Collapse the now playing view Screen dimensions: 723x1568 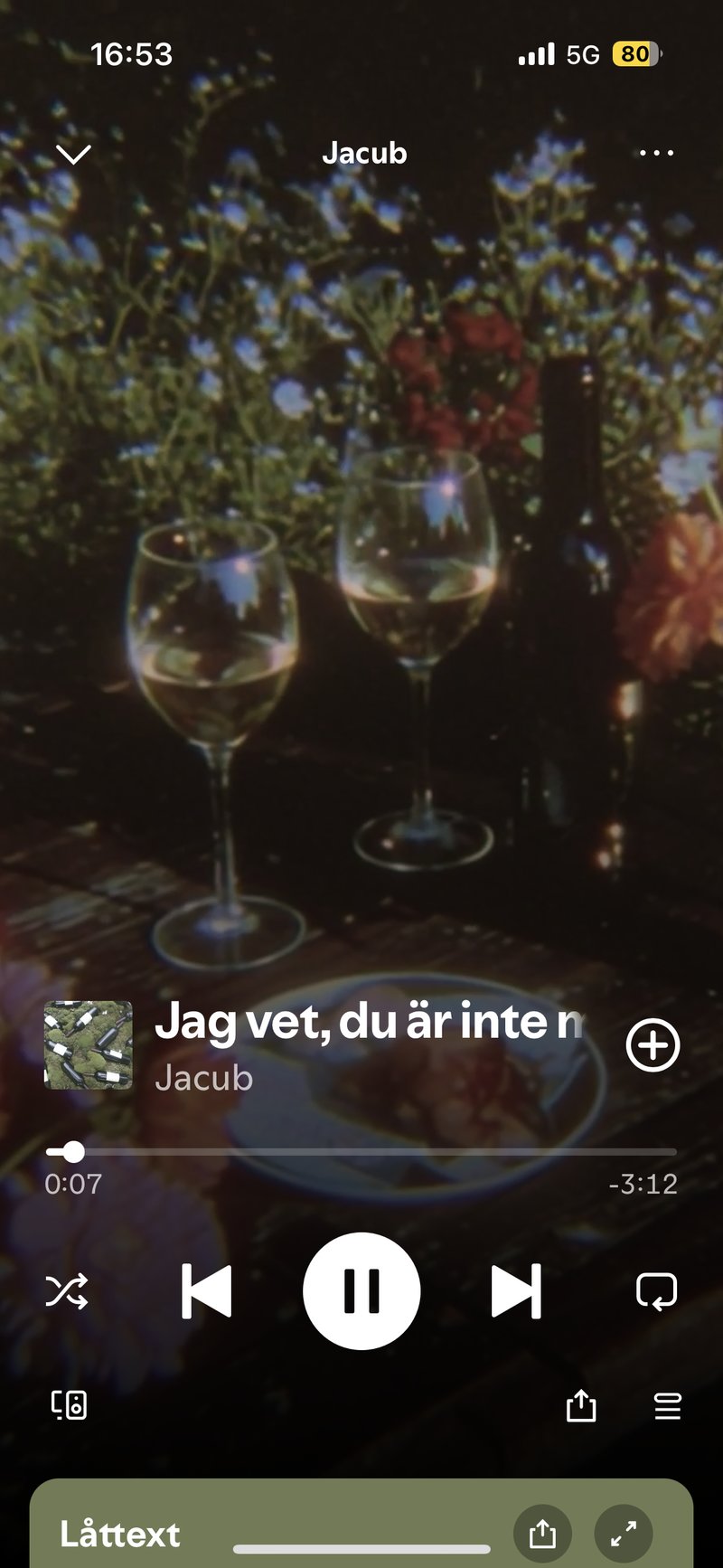coord(73,154)
